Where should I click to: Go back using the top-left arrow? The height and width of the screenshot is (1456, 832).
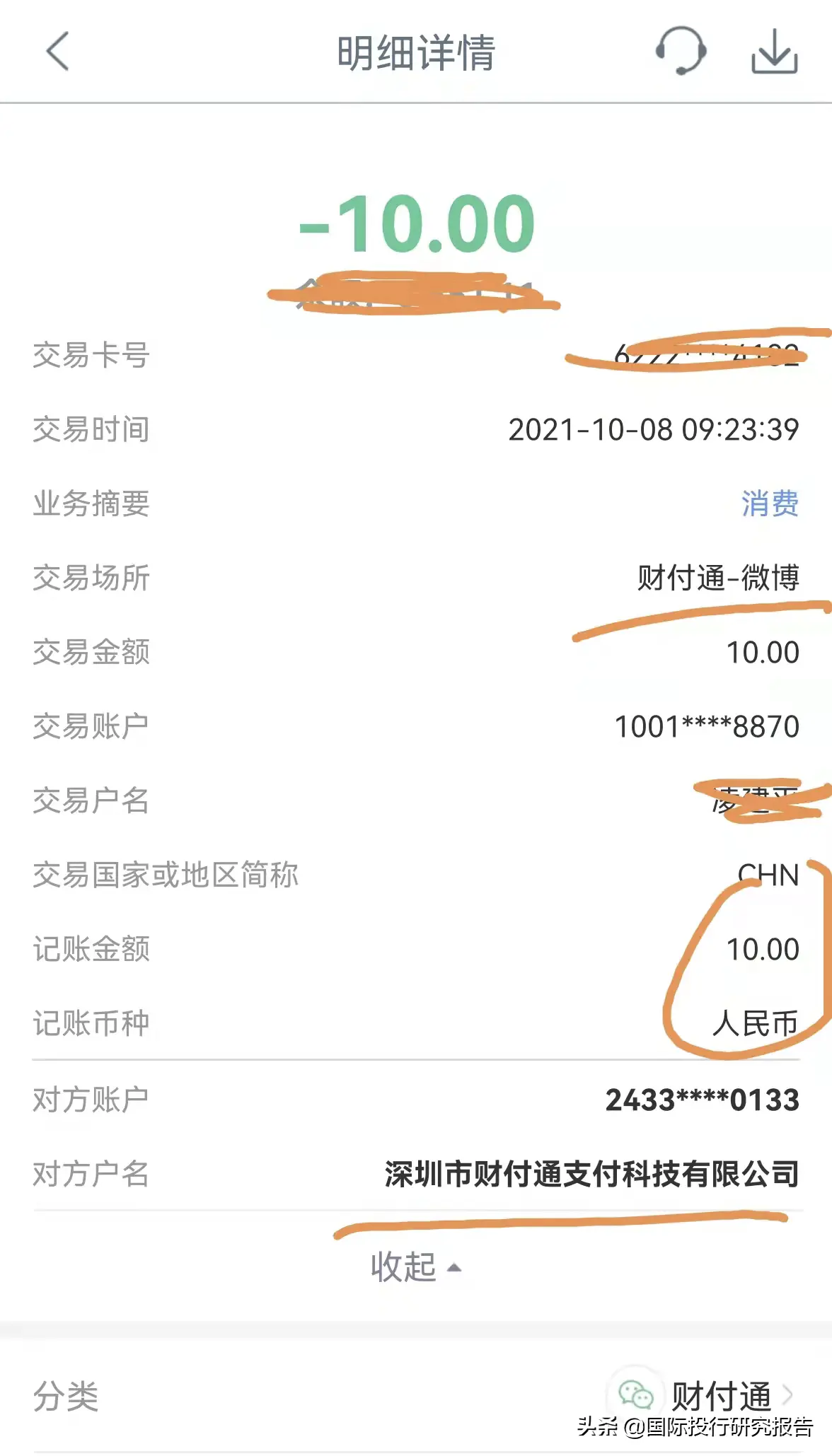click(57, 51)
